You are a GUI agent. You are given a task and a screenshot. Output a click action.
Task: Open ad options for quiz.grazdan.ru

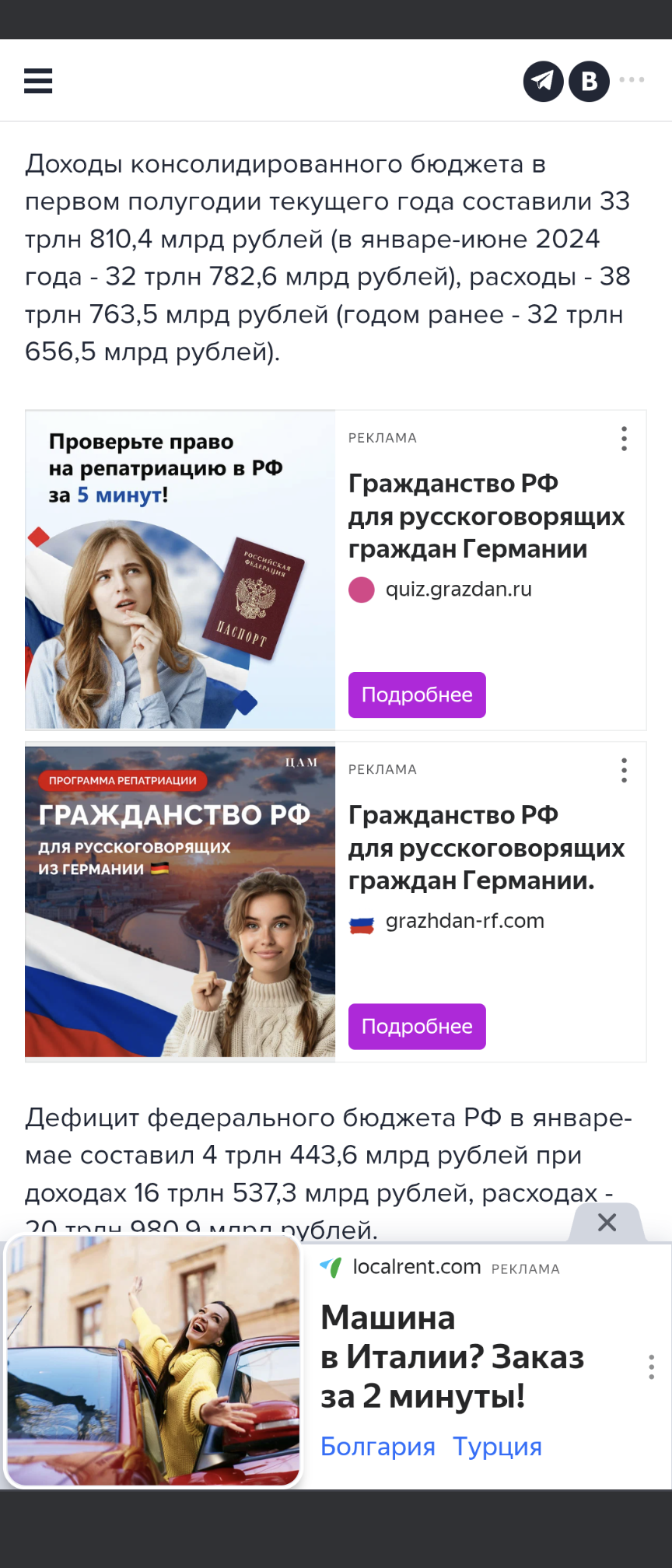pyautogui.click(x=624, y=439)
